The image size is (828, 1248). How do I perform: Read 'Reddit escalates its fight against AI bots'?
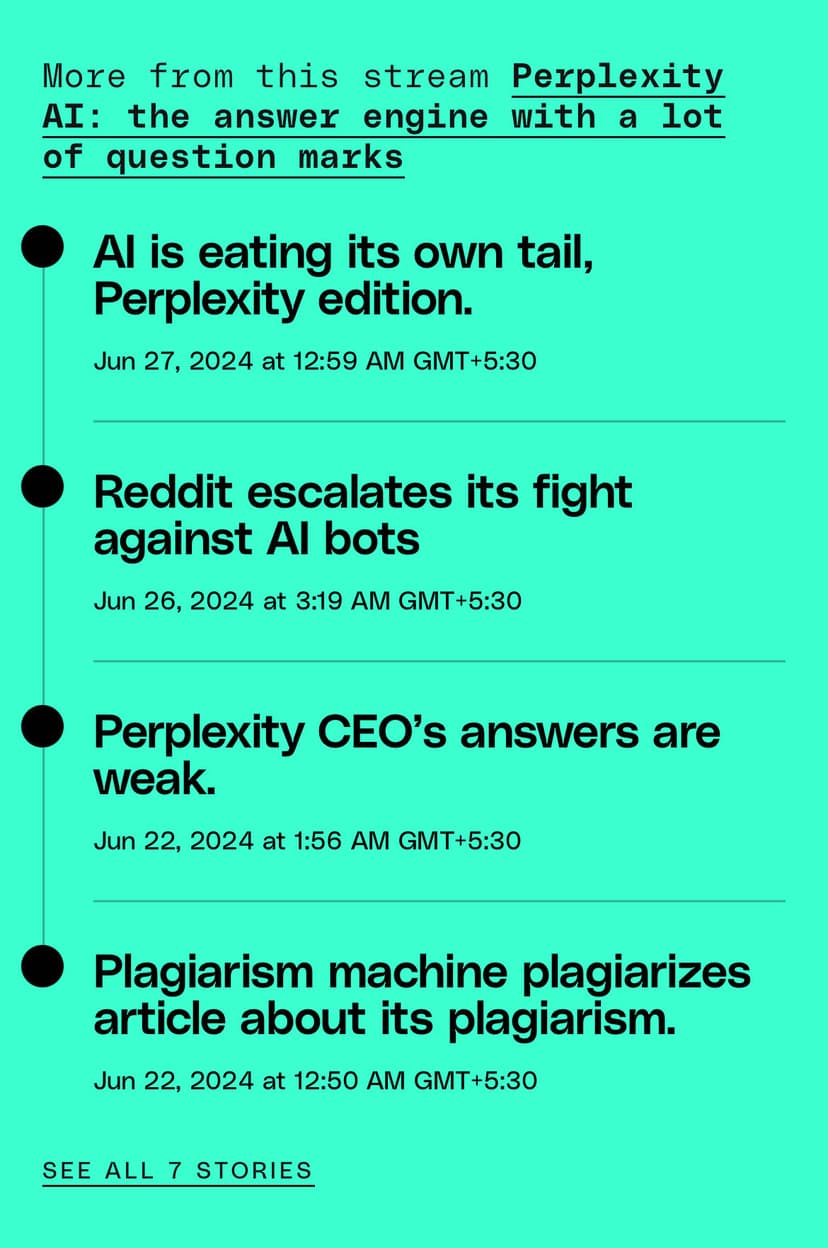tap(362, 516)
